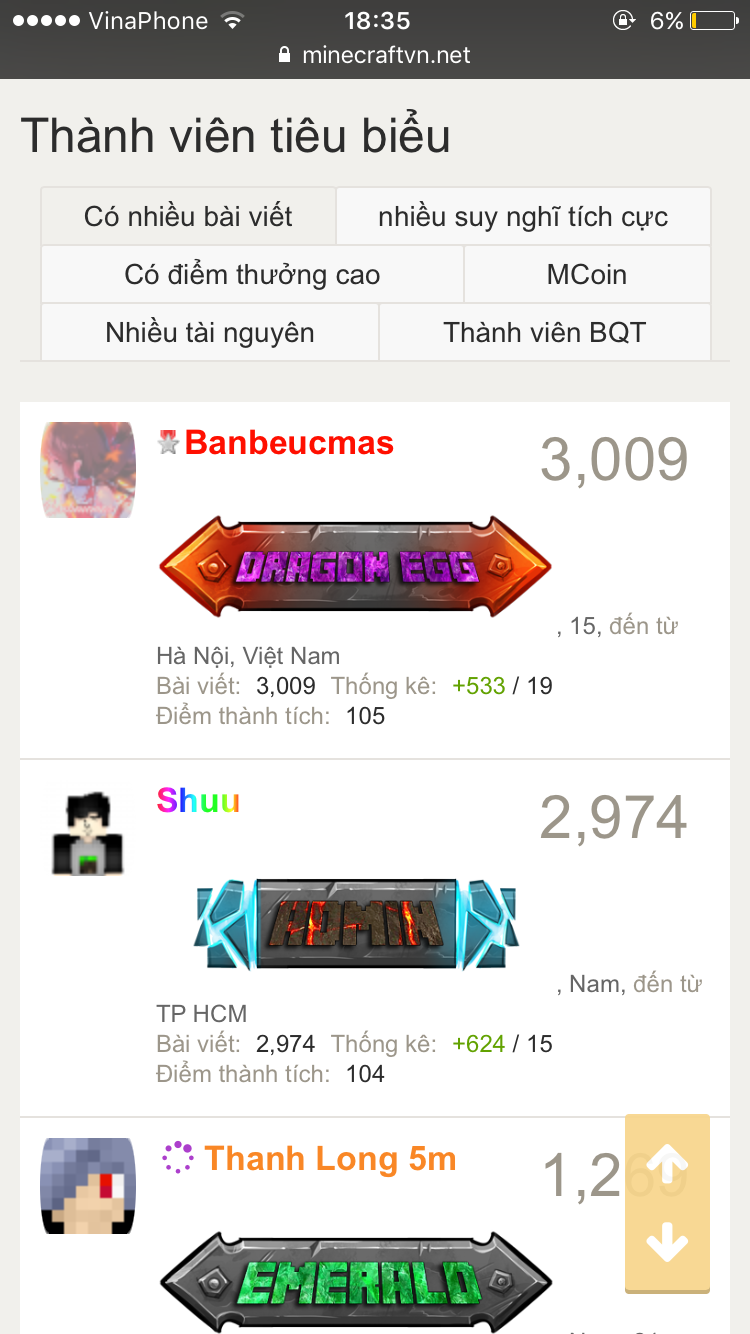
Task: Jump to the bottom with the down arrow
Action: 667,1243
